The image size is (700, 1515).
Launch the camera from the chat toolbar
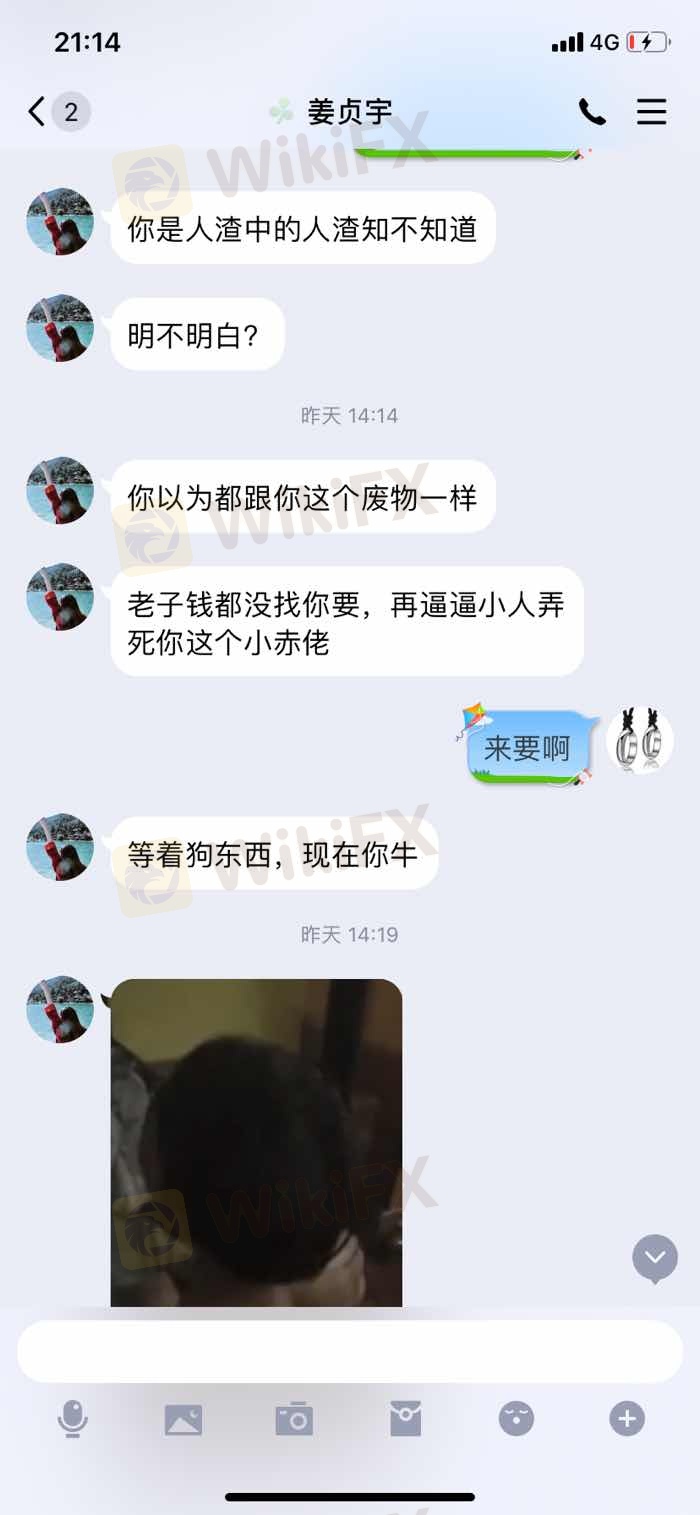pyautogui.click(x=294, y=1418)
